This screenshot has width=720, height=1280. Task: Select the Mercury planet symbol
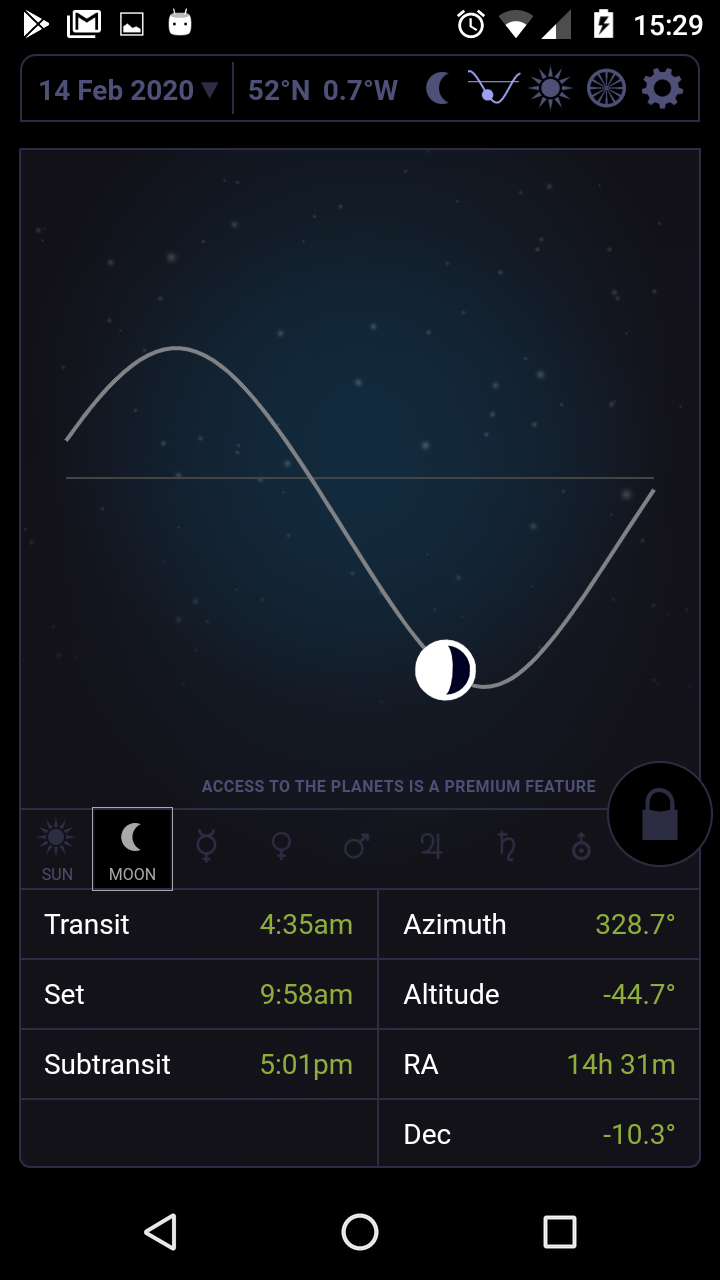click(x=207, y=846)
